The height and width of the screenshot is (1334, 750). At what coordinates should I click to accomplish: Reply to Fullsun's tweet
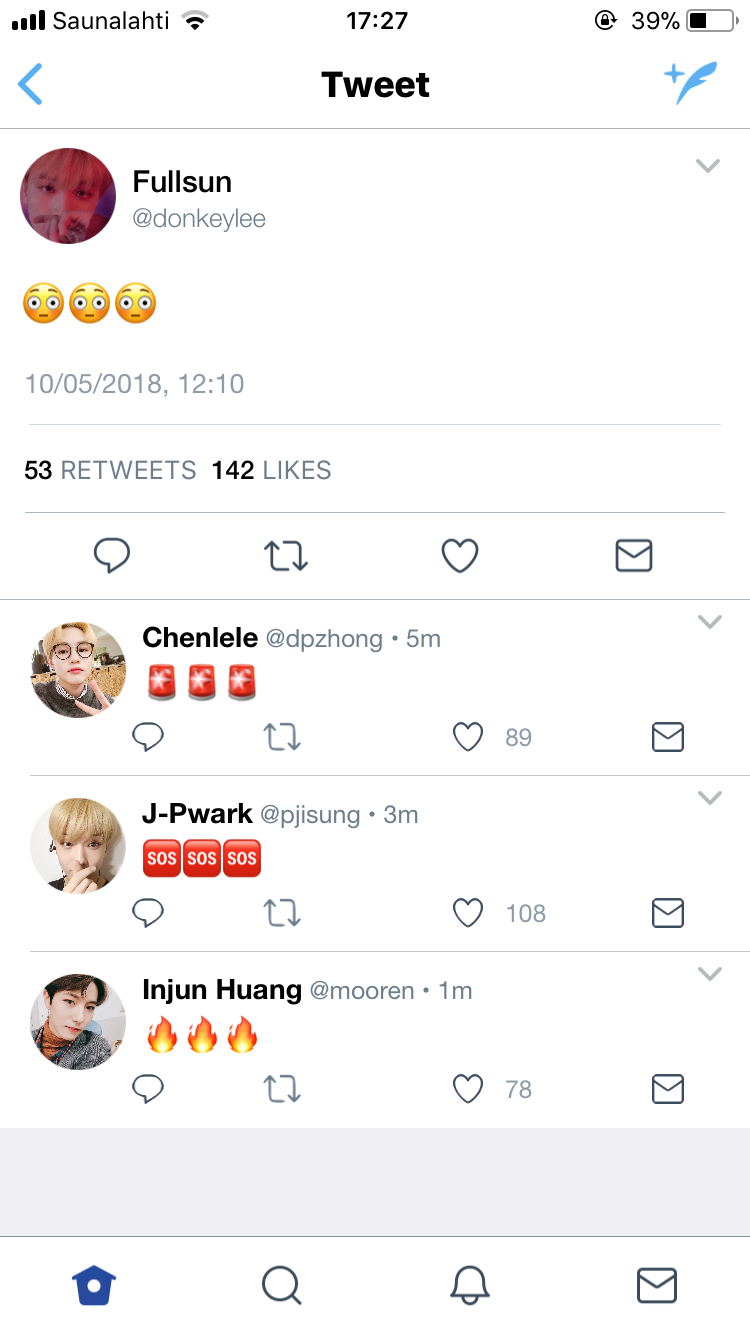pyautogui.click(x=112, y=555)
